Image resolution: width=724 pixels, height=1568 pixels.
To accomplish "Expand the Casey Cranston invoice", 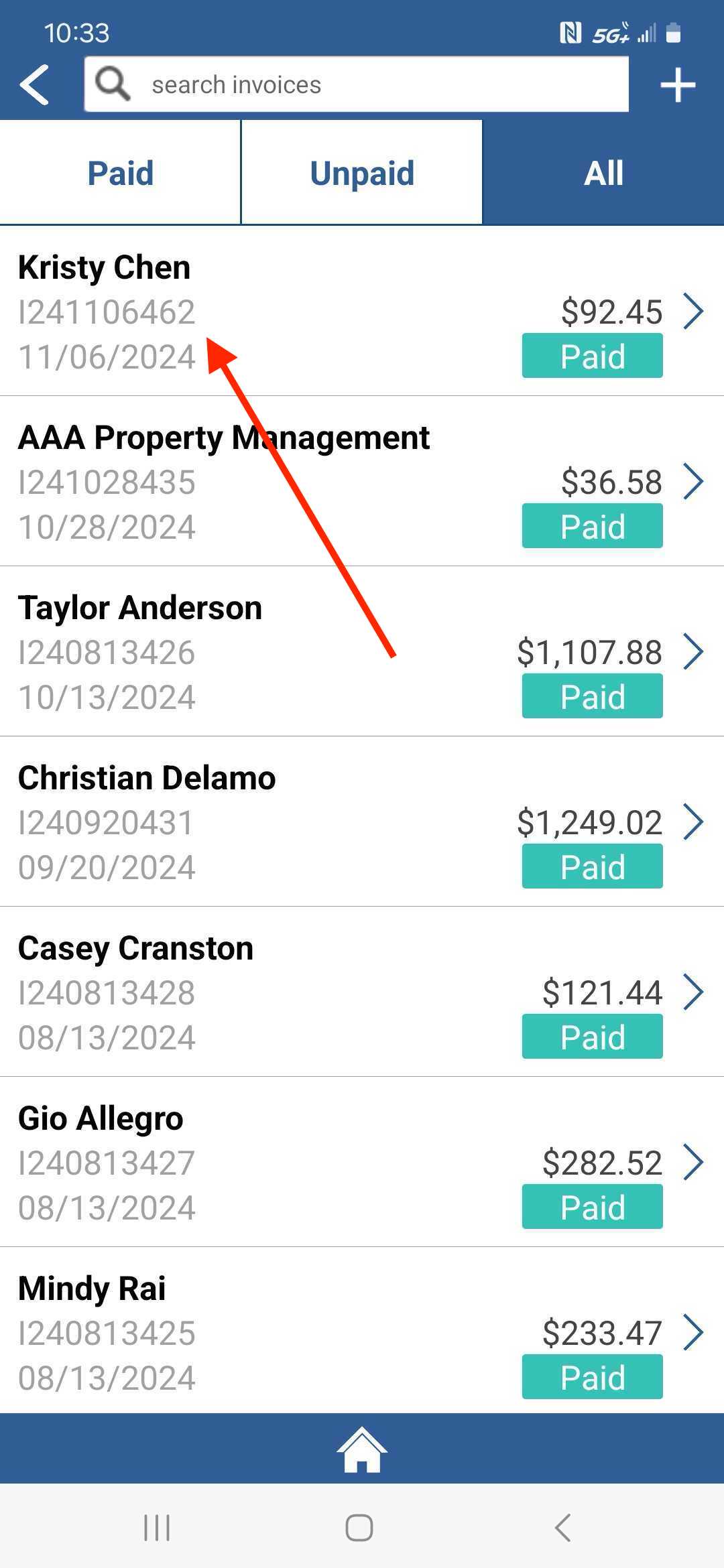I will pos(695,992).
